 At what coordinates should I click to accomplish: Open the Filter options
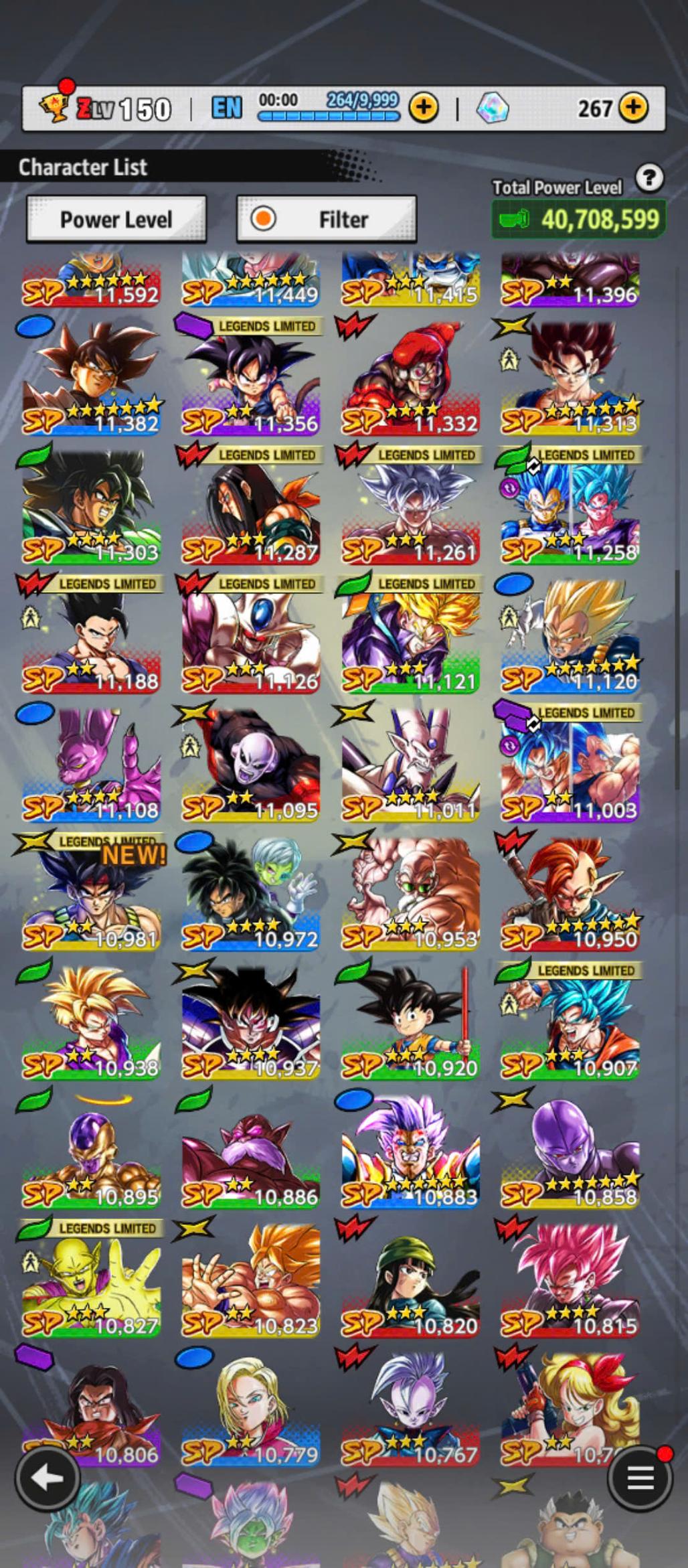[327, 219]
